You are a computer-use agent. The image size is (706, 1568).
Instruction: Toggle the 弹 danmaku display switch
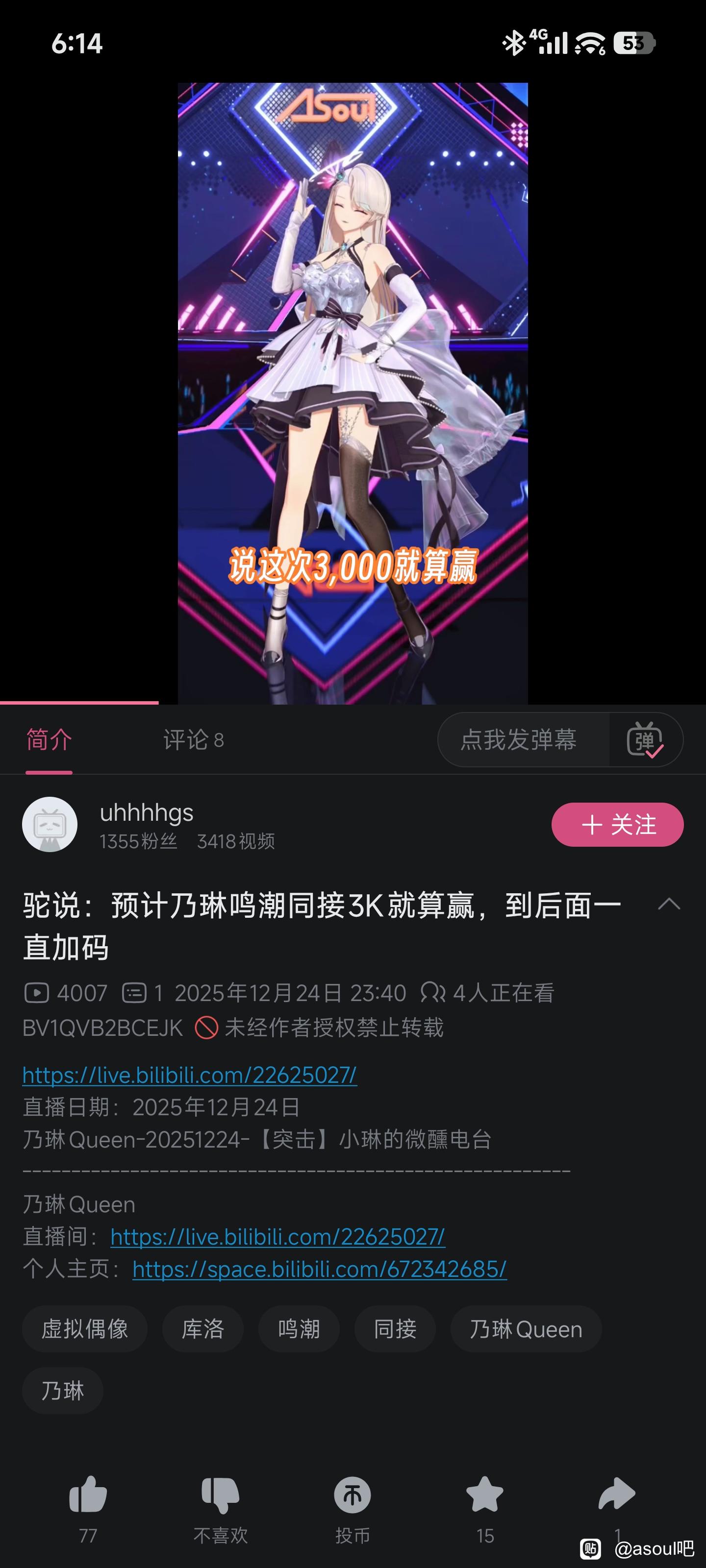point(645,740)
